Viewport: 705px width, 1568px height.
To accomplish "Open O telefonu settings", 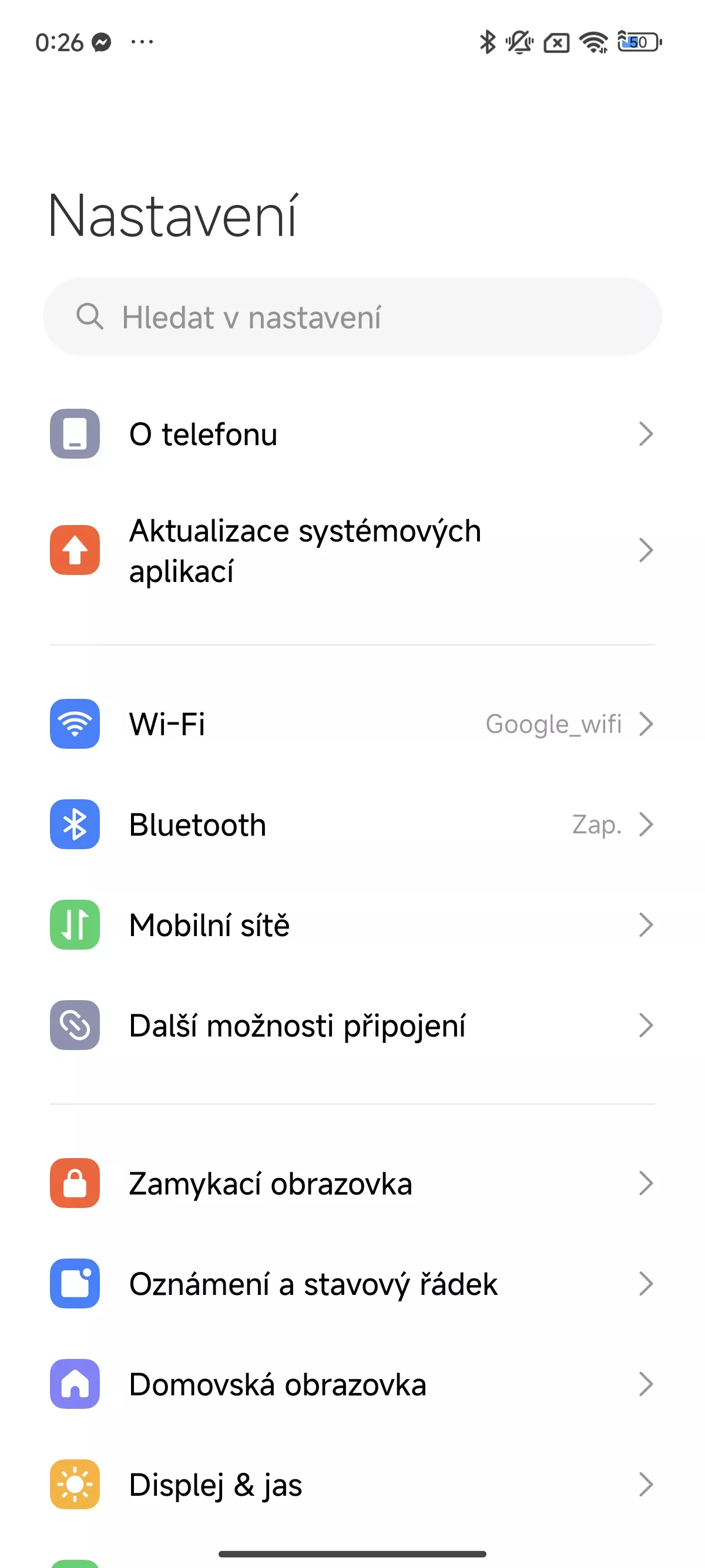I will pos(352,434).
